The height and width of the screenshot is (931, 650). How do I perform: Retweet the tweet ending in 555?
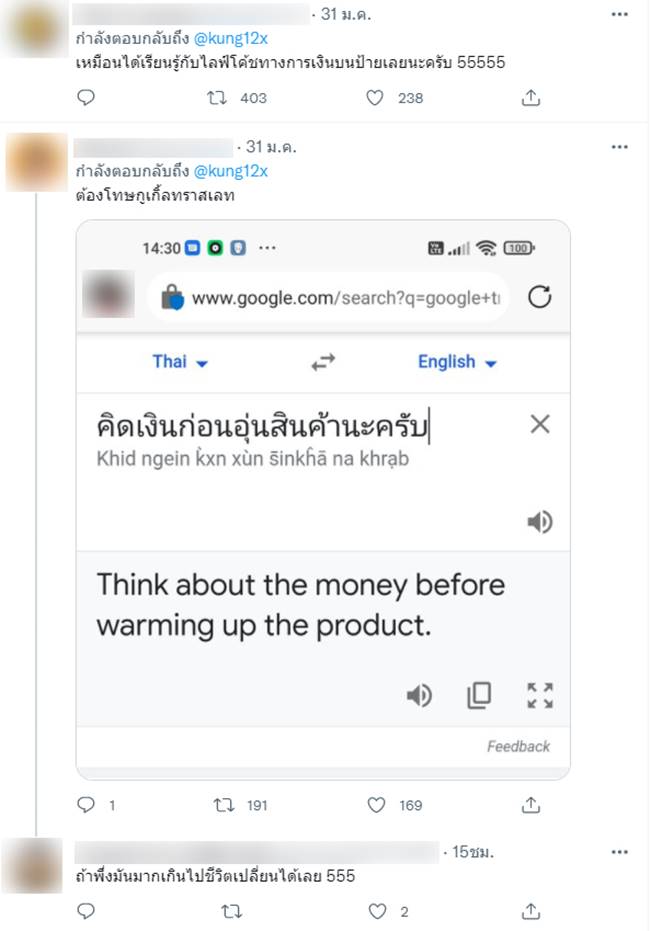point(230,911)
